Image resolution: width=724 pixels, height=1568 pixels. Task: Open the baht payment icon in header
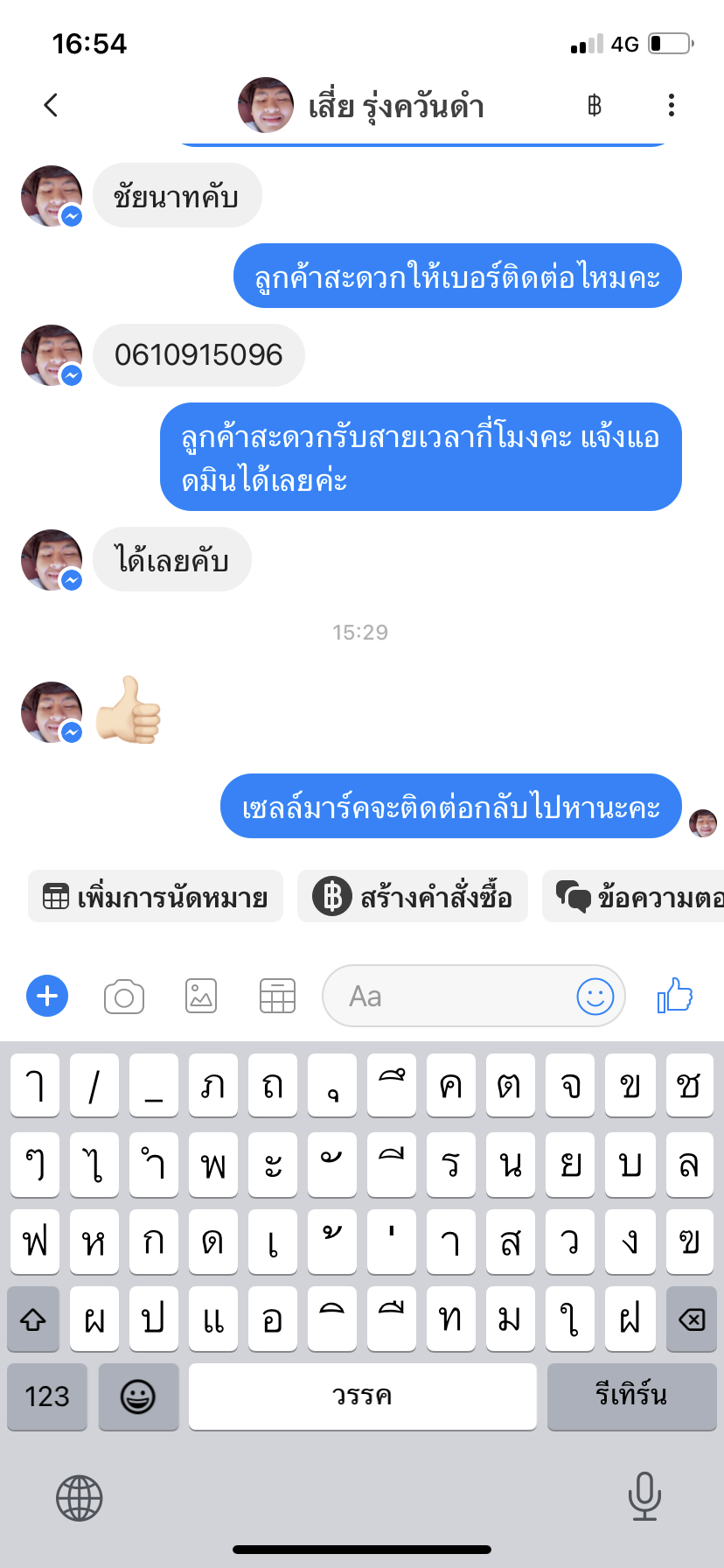click(595, 106)
